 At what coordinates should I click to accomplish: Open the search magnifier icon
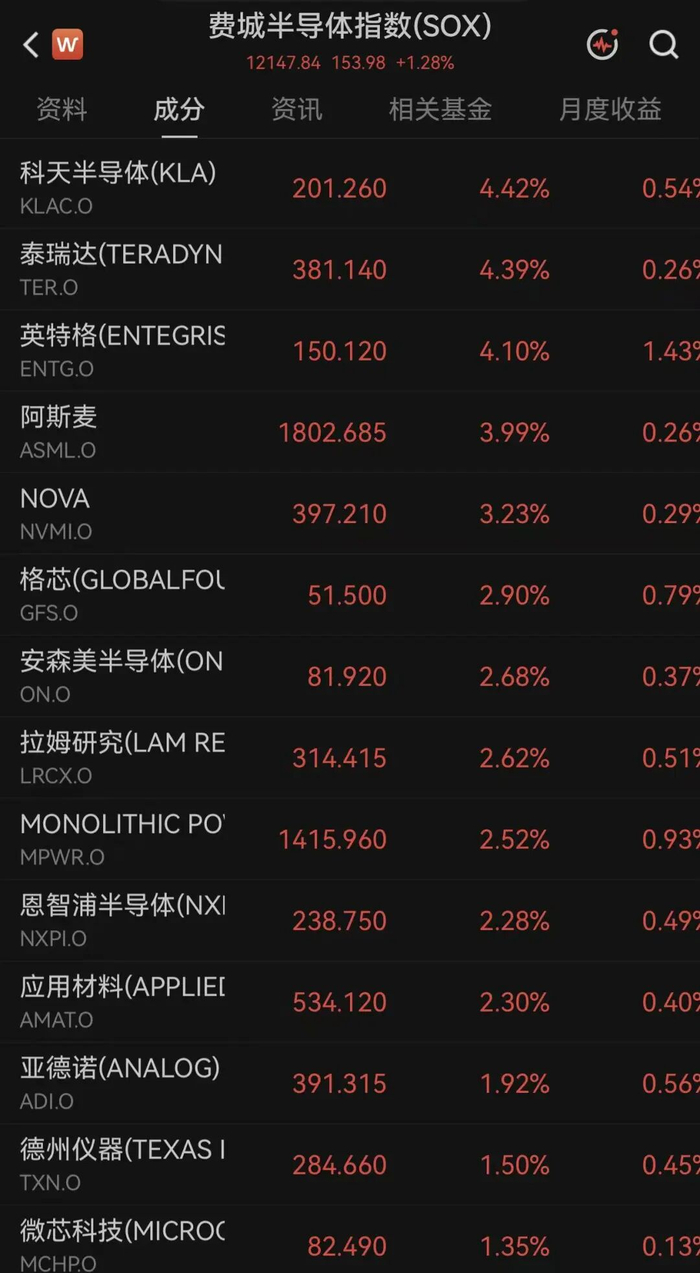[x=664, y=44]
